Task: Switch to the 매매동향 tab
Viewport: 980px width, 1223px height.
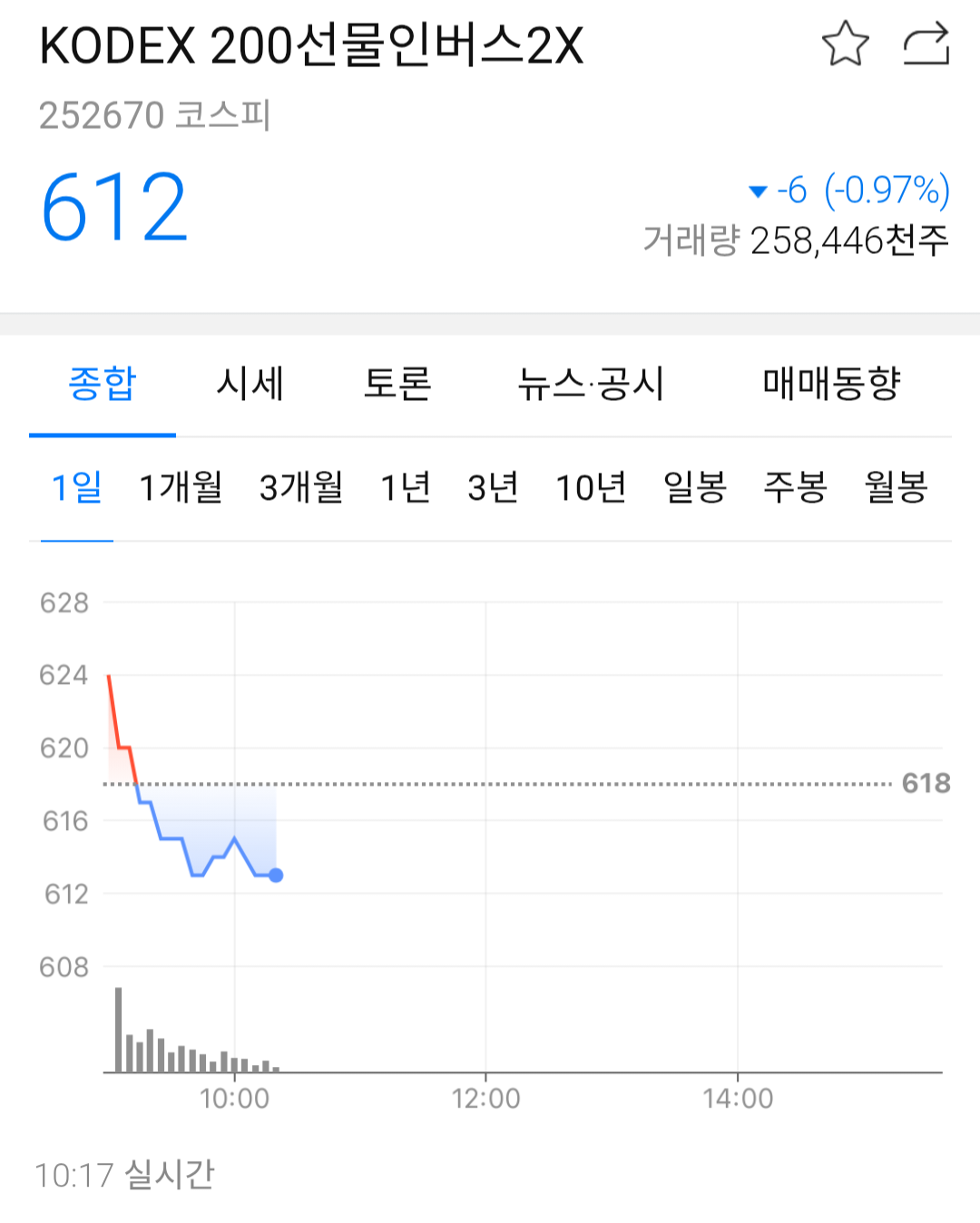Action: (x=831, y=384)
